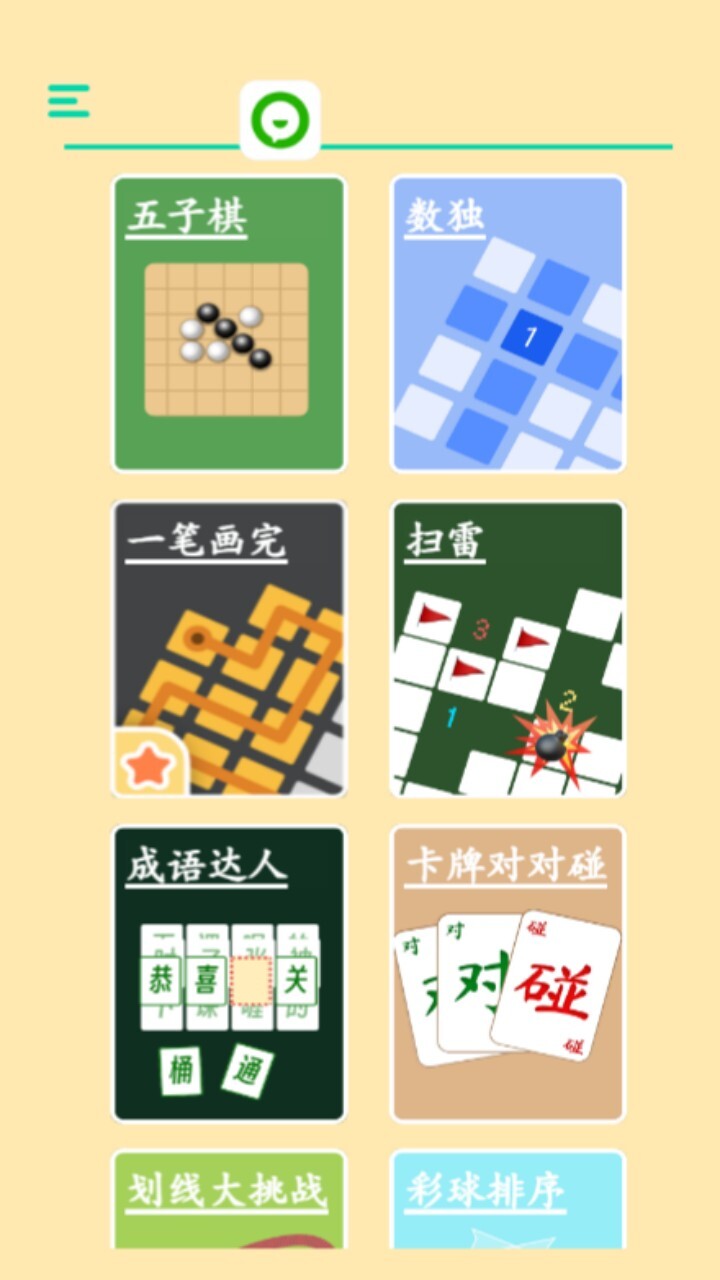The image size is (720, 1280).
Task: Open the 彩球排序 game card
Action: (x=507, y=1200)
